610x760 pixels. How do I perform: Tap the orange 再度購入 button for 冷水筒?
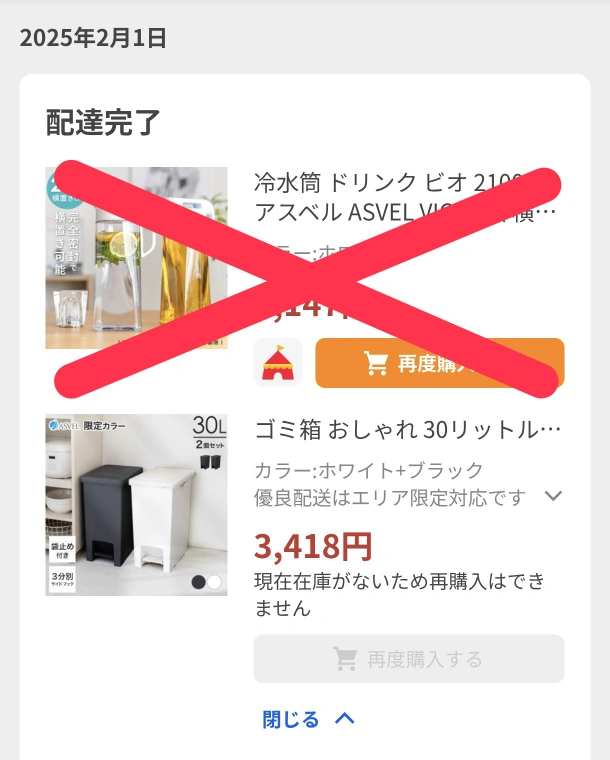coord(439,363)
